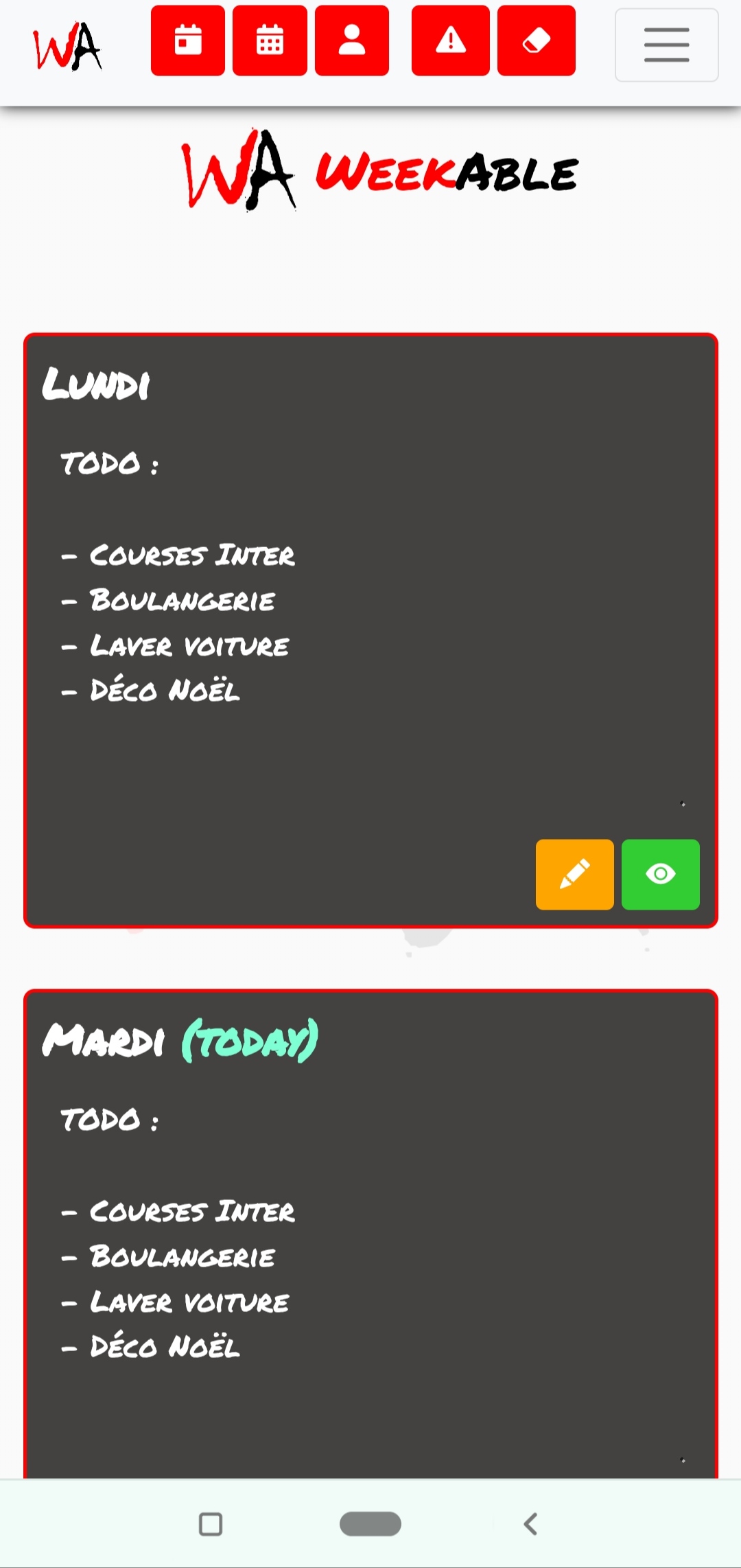View the Lundi card with the eye button
Viewport: 741px width, 1568px height.
[660, 874]
